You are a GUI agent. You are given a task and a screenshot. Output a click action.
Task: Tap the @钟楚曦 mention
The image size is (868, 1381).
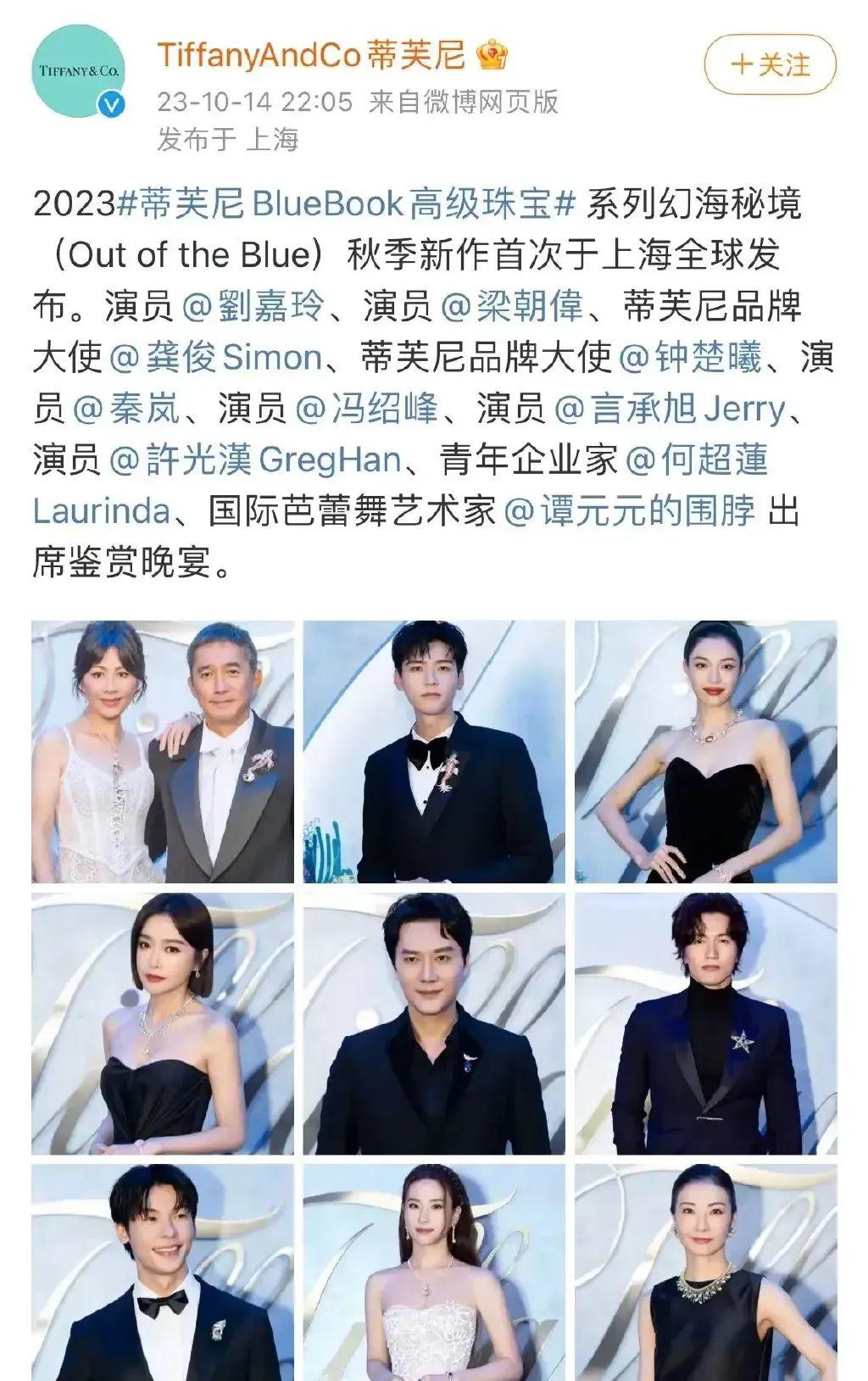[x=691, y=358]
